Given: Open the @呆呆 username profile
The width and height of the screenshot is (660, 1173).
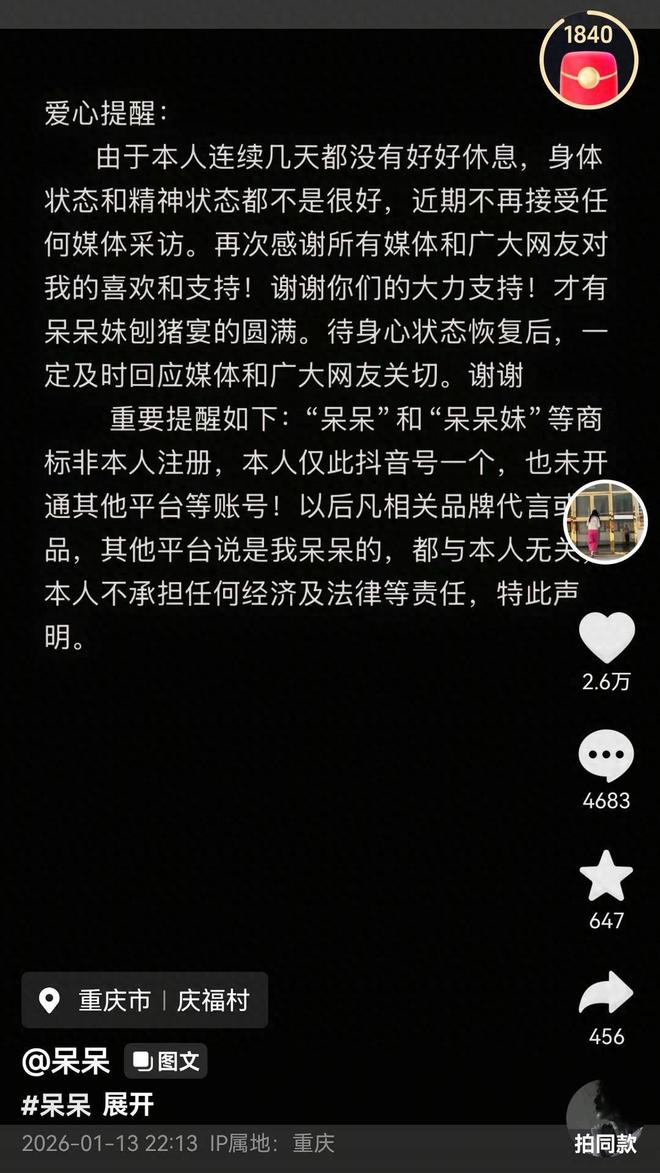Looking at the screenshot, I should pos(66,1062).
